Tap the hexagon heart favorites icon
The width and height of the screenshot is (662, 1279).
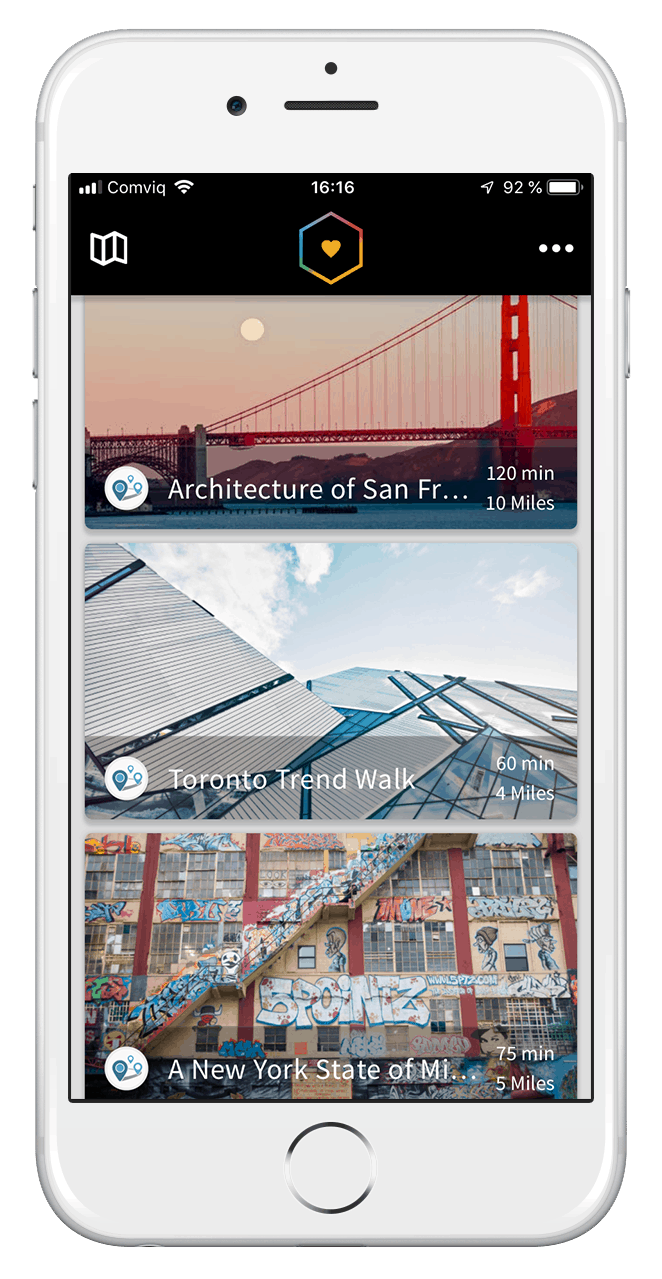(x=331, y=248)
